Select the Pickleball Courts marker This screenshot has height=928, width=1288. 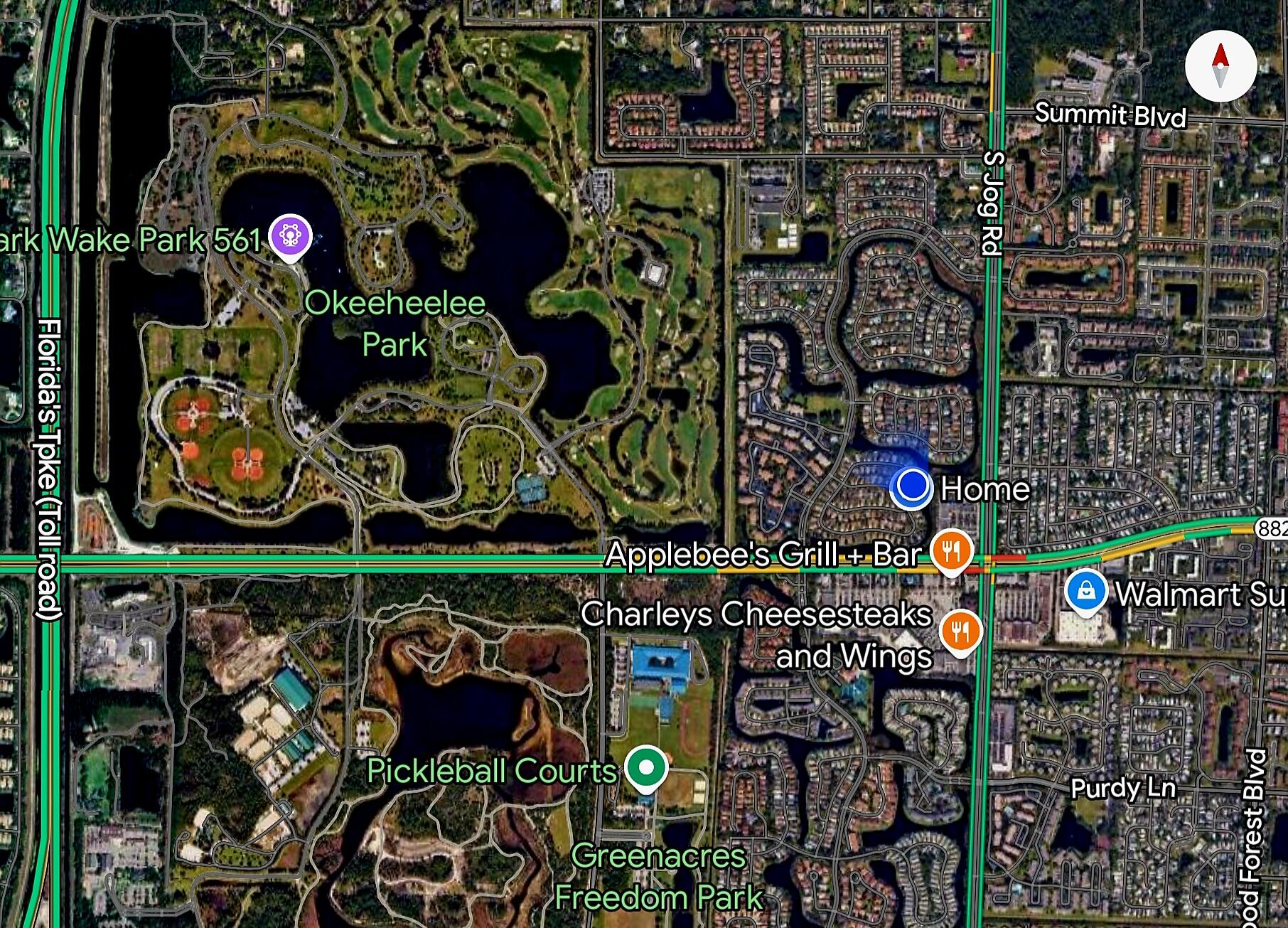click(645, 768)
